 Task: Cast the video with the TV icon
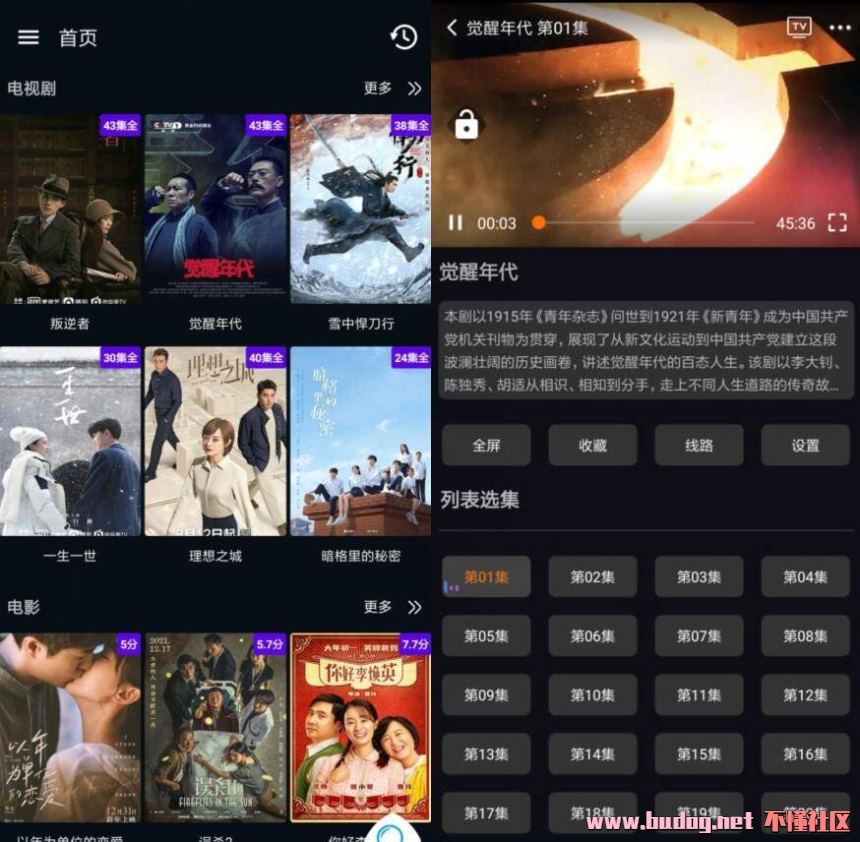798,27
